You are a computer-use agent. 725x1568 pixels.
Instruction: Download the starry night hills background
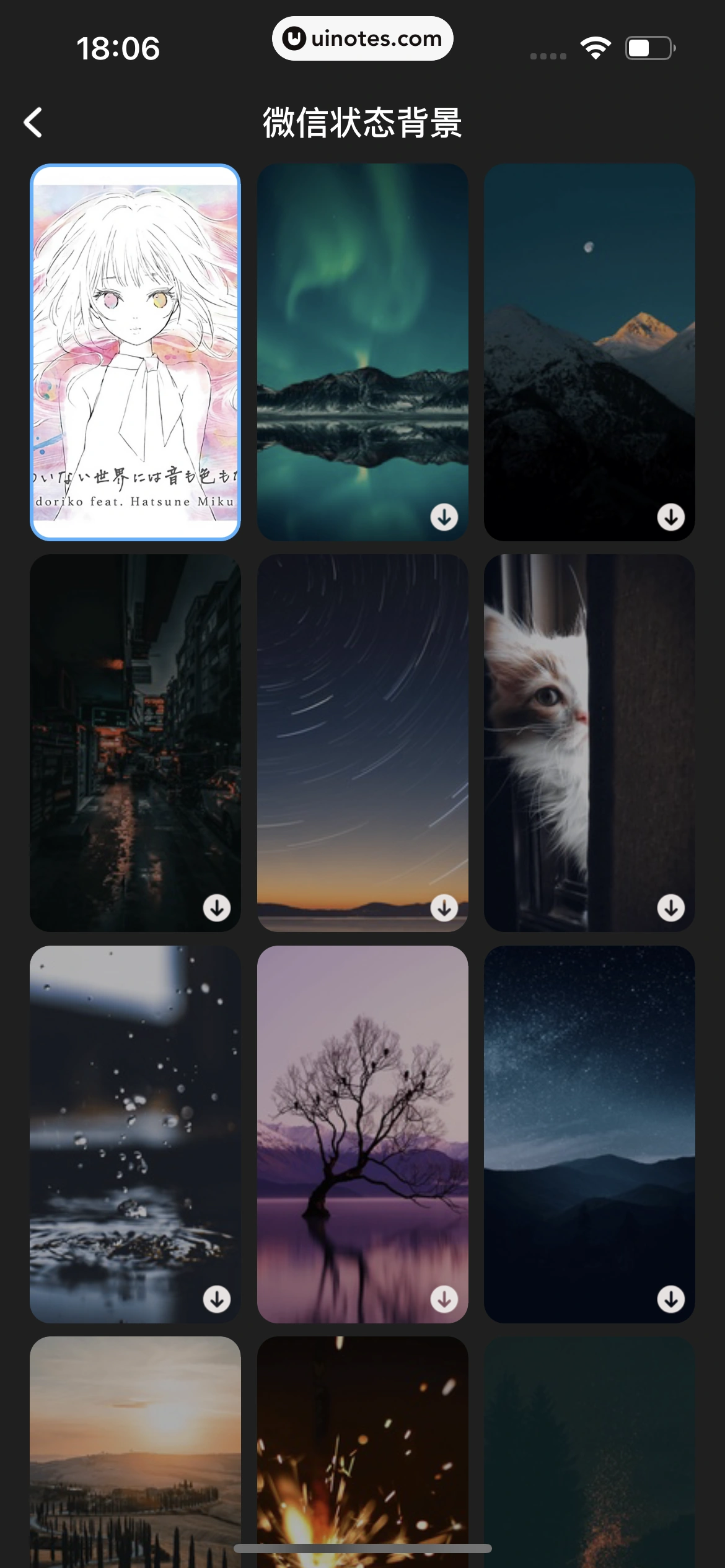tap(670, 1299)
